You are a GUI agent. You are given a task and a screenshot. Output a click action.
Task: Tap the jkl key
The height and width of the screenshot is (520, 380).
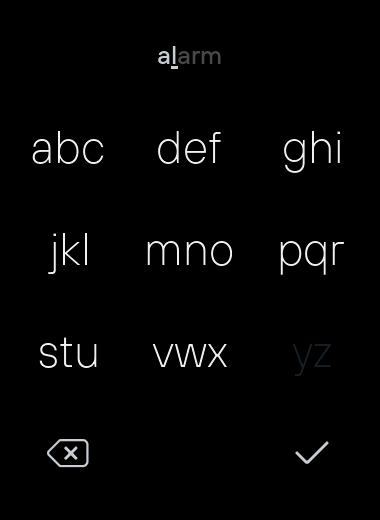pos(69,253)
